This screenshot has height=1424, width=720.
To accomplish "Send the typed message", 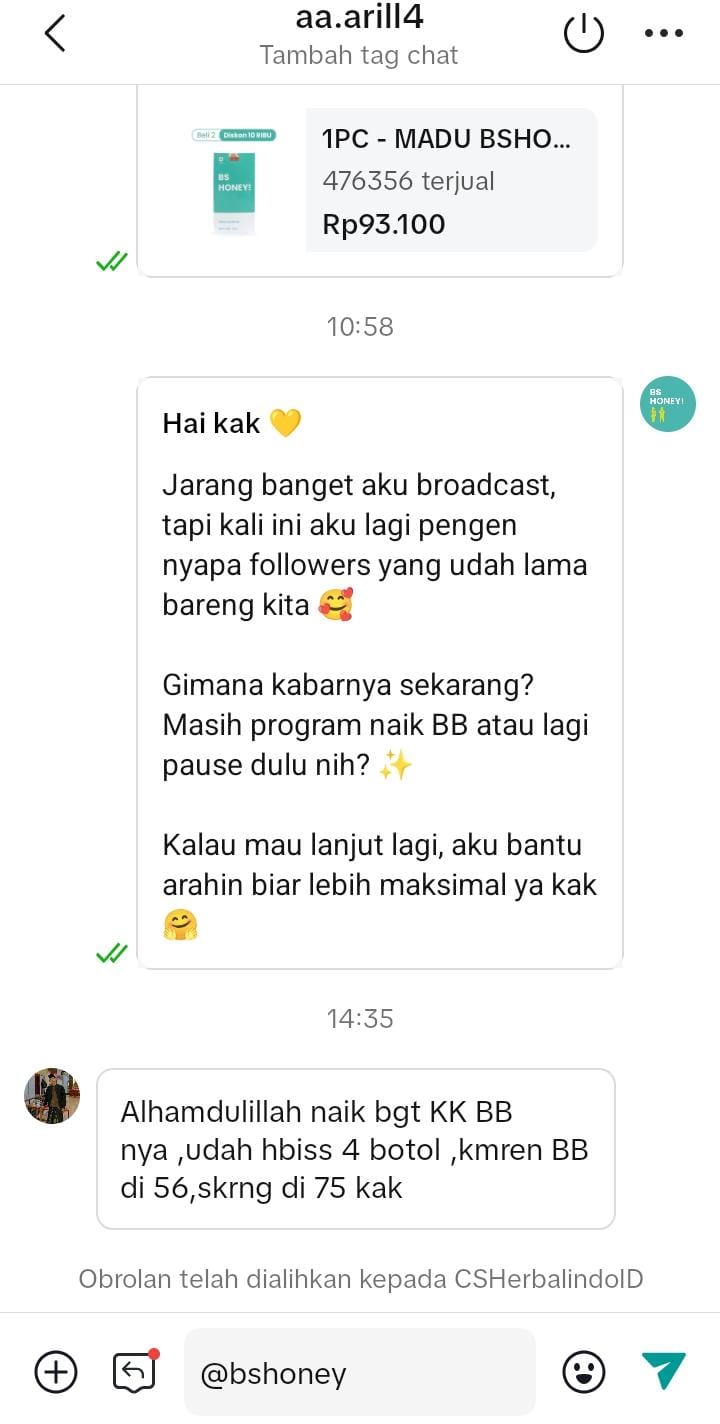I will click(663, 1371).
